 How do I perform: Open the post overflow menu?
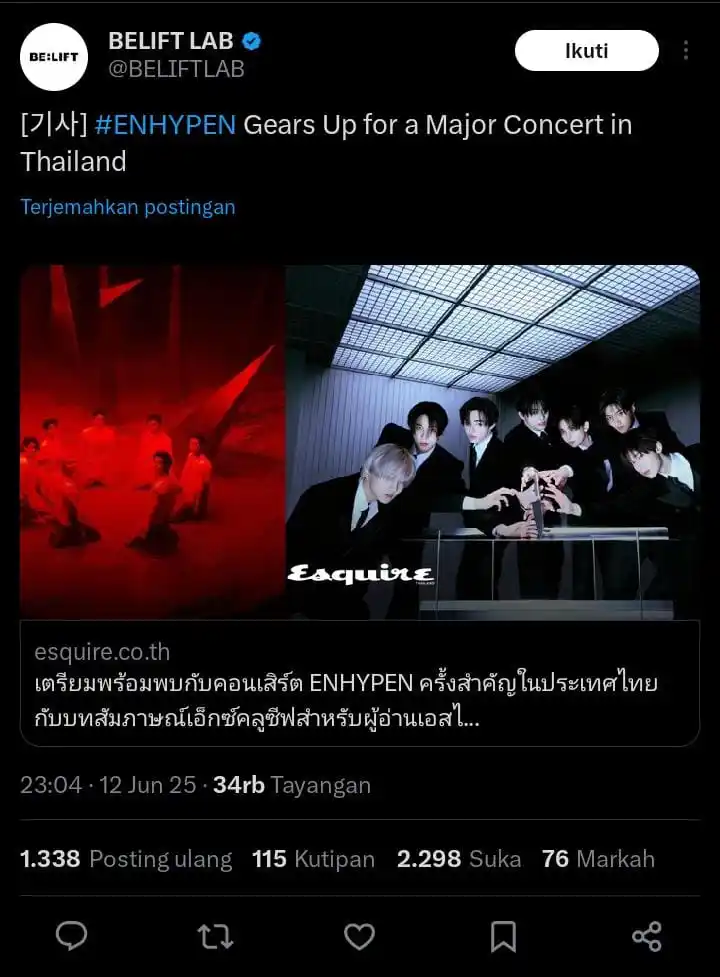(x=686, y=50)
